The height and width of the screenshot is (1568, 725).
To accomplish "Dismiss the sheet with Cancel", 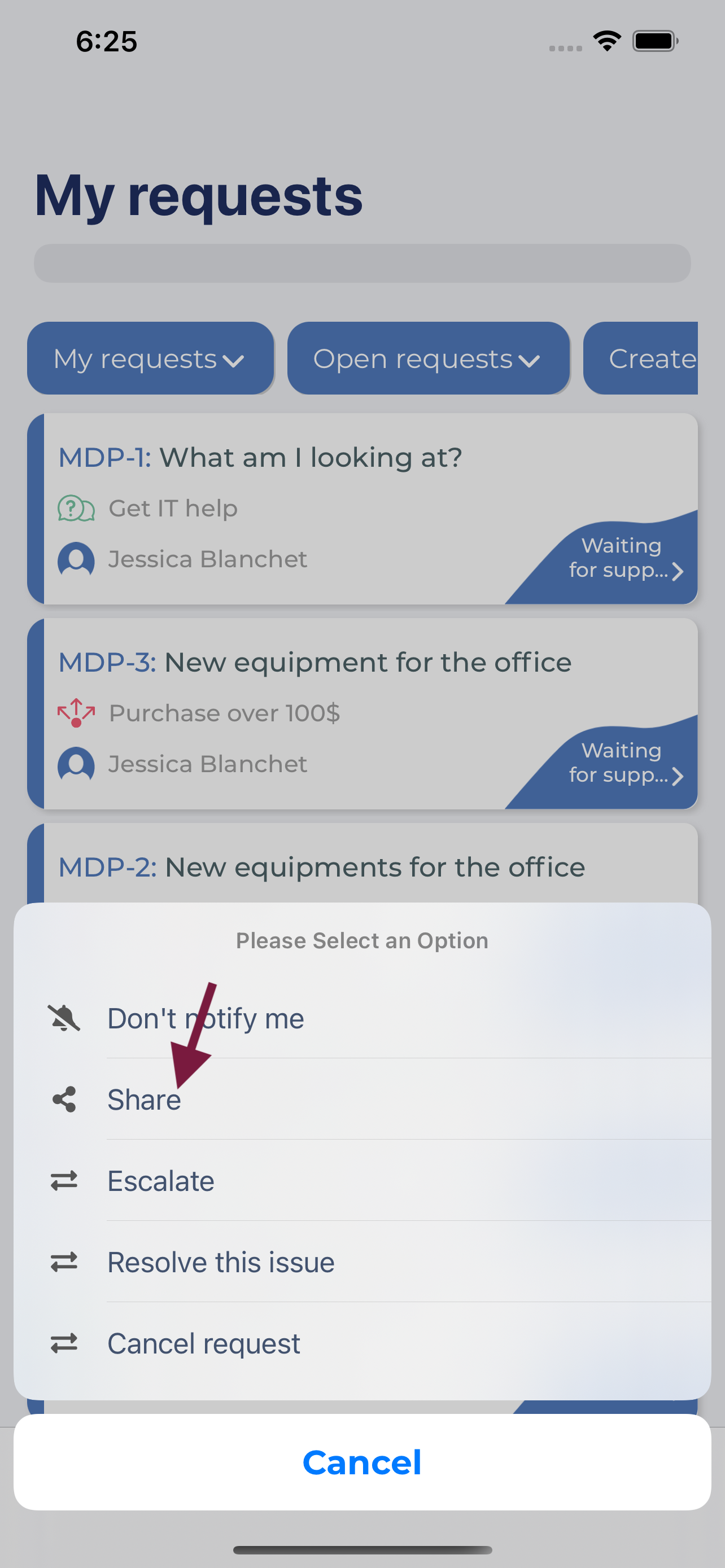I will click(362, 1462).
